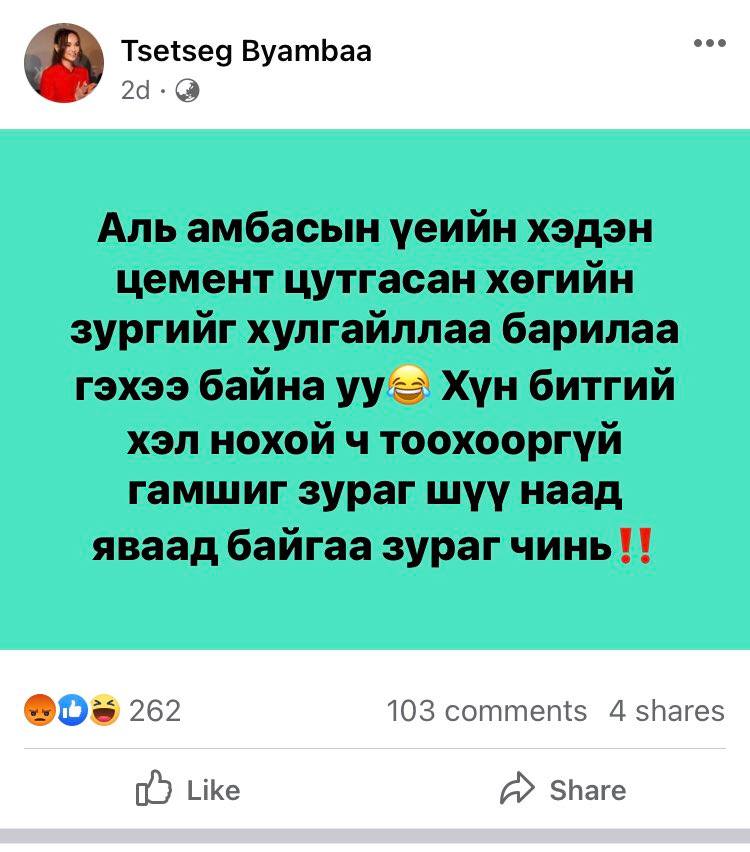View the 4 shares list
The height and width of the screenshot is (852, 750).
pyautogui.click(x=666, y=711)
